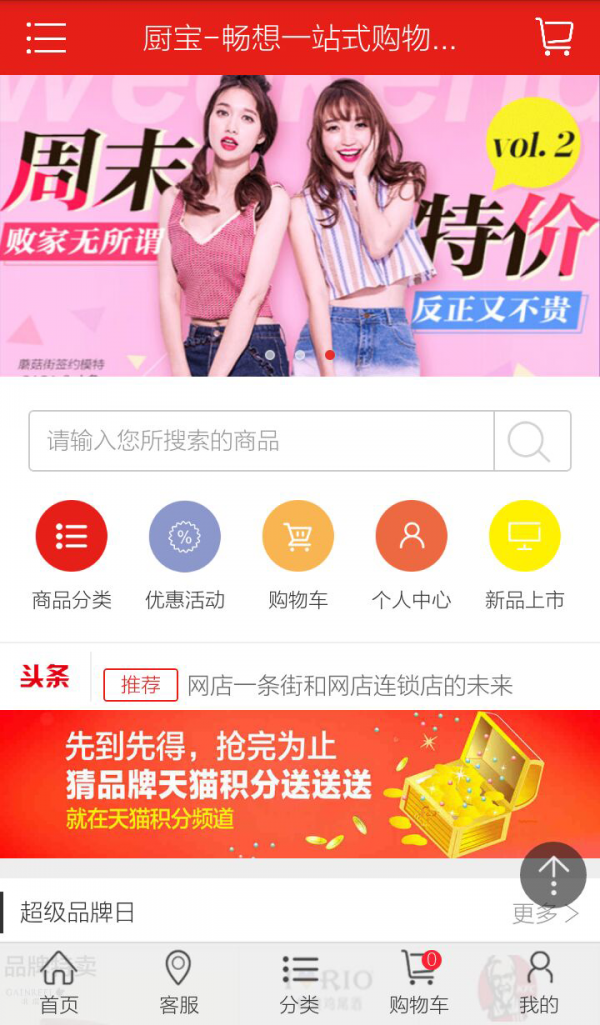View 更多 for 超级品牌日
The height and width of the screenshot is (1025, 600).
(545, 912)
